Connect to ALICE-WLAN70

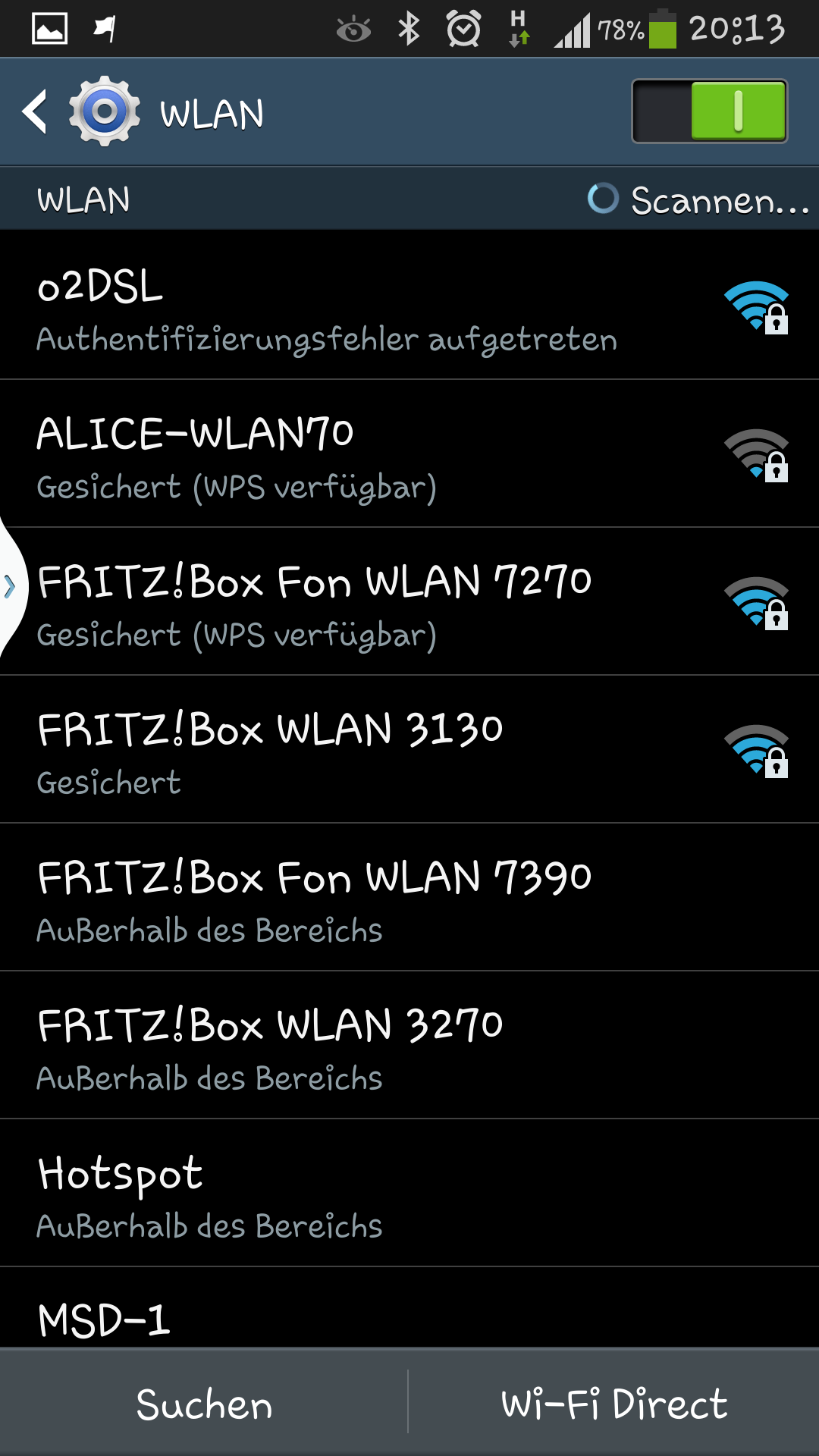click(409, 453)
